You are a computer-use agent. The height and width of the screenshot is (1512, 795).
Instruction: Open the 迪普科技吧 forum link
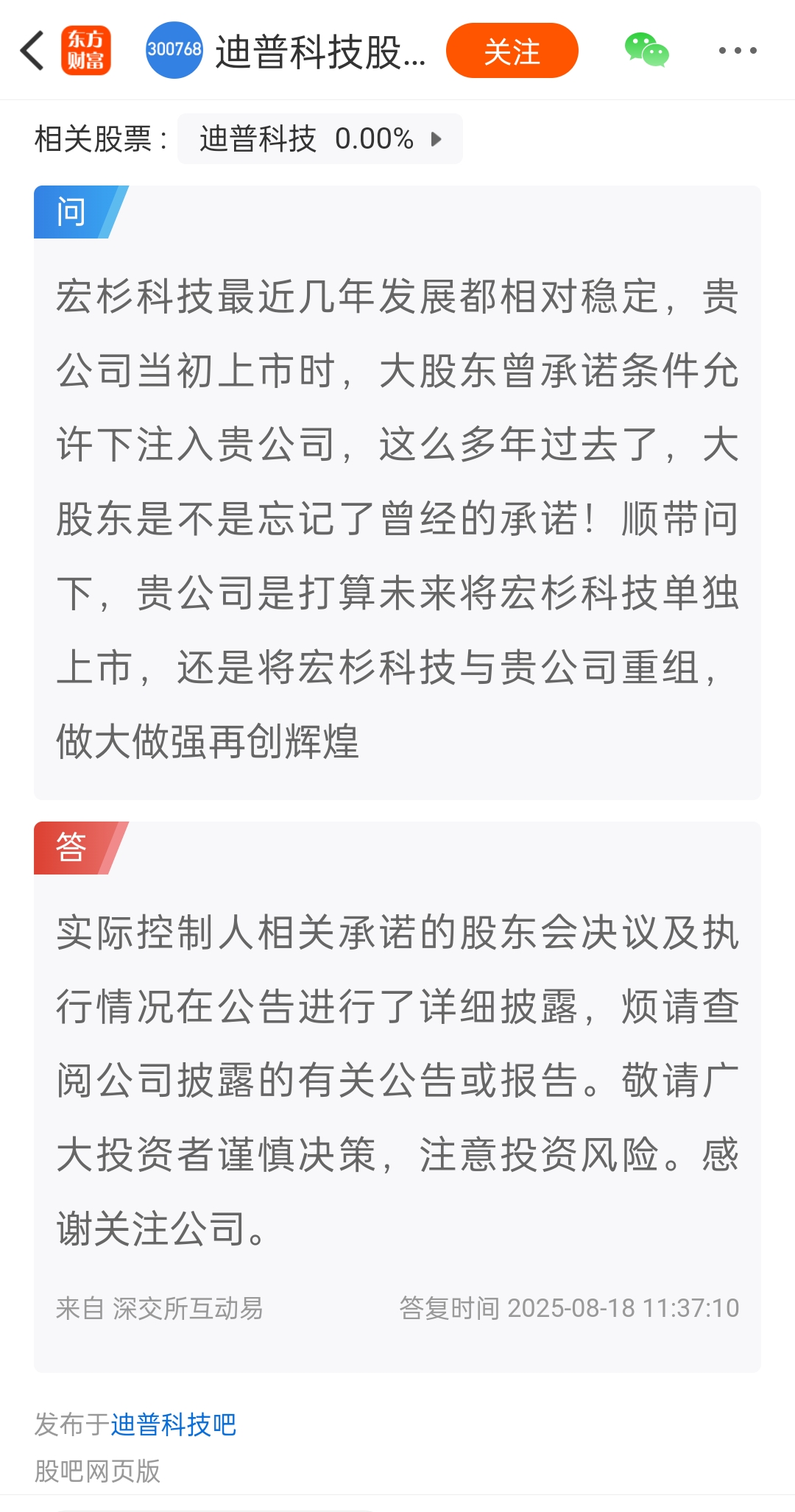coord(173,1424)
